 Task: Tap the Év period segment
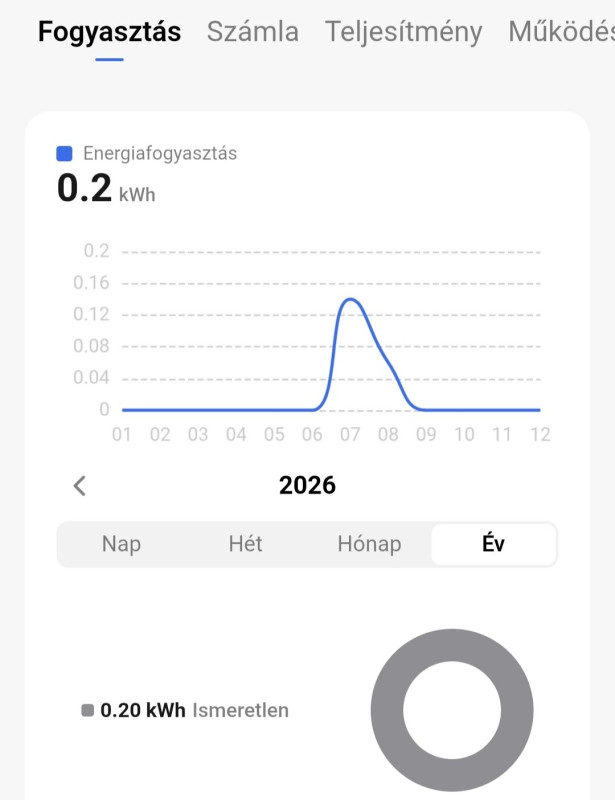point(494,544)
